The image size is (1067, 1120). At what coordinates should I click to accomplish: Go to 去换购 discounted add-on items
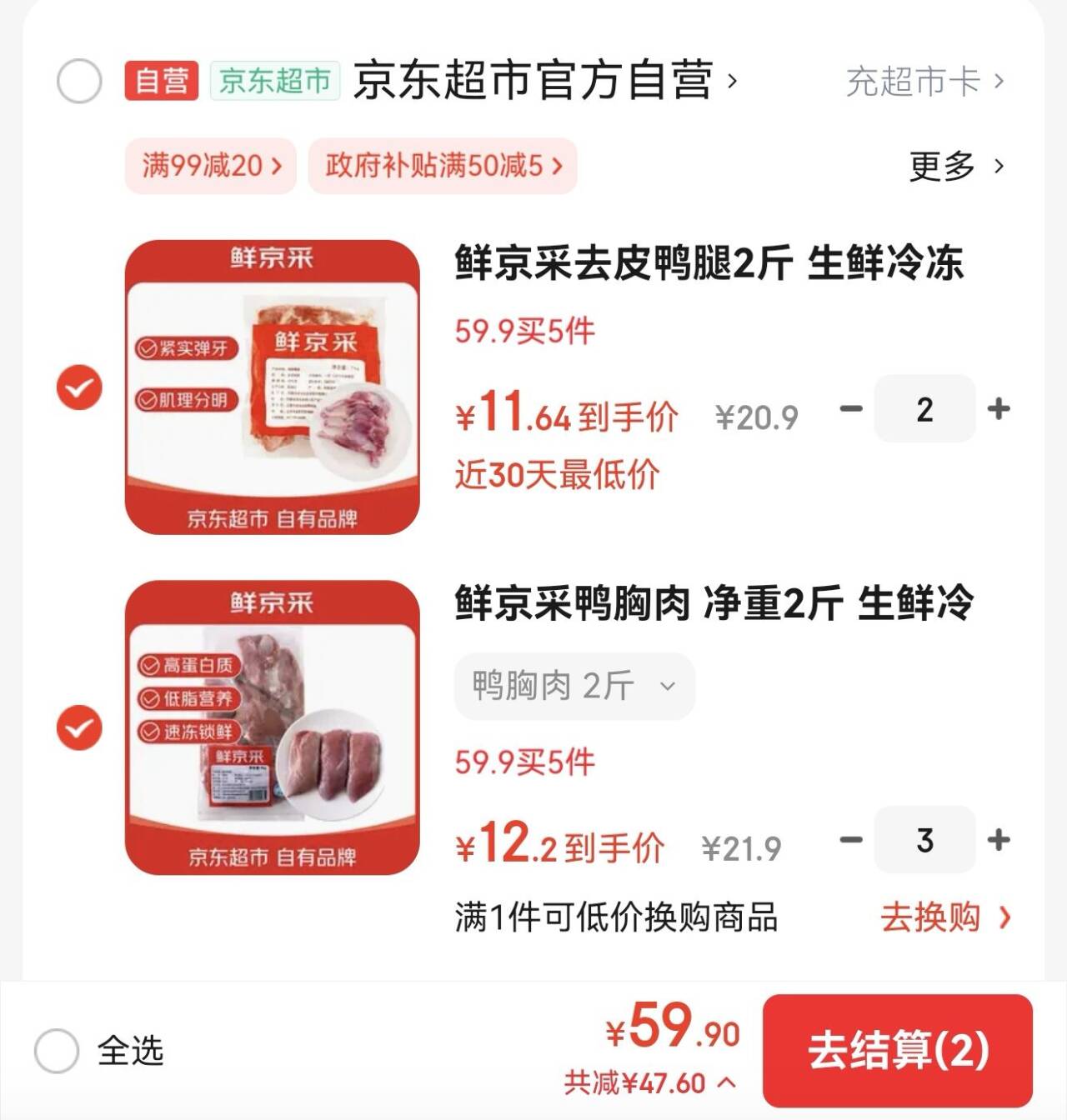[944, 917]
